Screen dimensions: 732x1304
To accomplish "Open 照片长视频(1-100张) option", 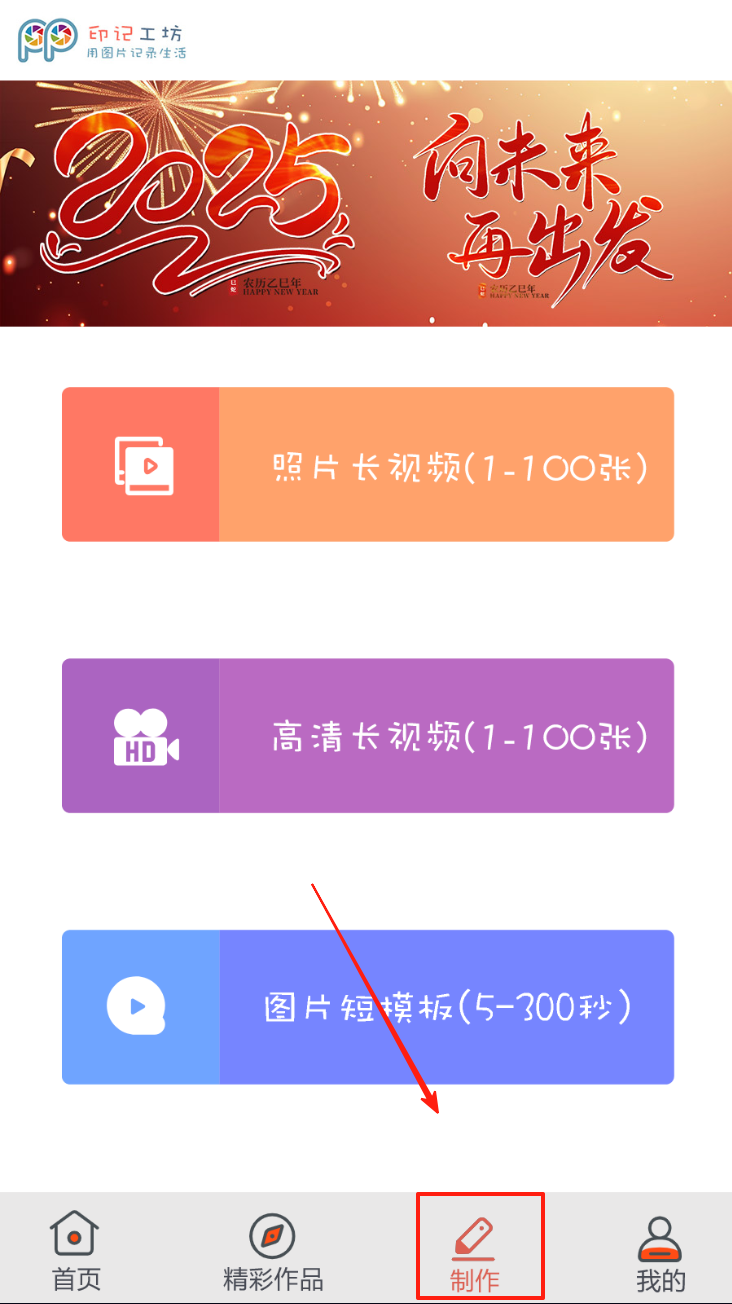I will [367, 465].
